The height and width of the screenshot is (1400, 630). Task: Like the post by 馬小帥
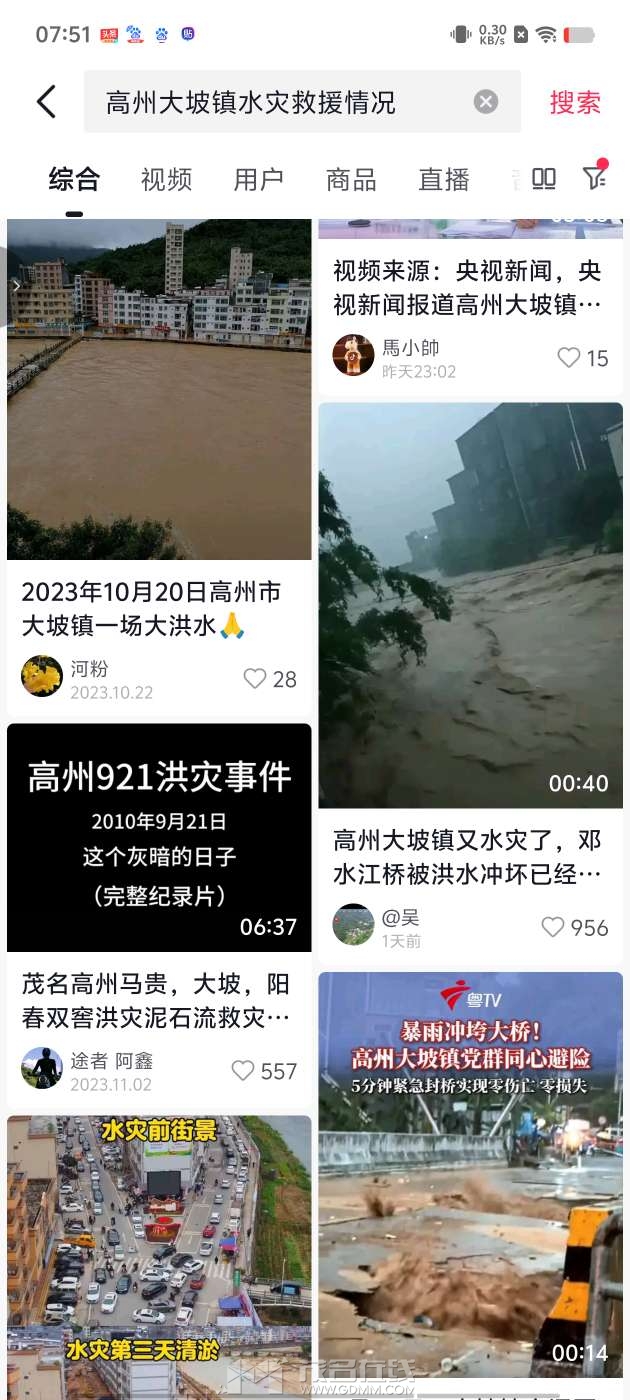[582, 358]
